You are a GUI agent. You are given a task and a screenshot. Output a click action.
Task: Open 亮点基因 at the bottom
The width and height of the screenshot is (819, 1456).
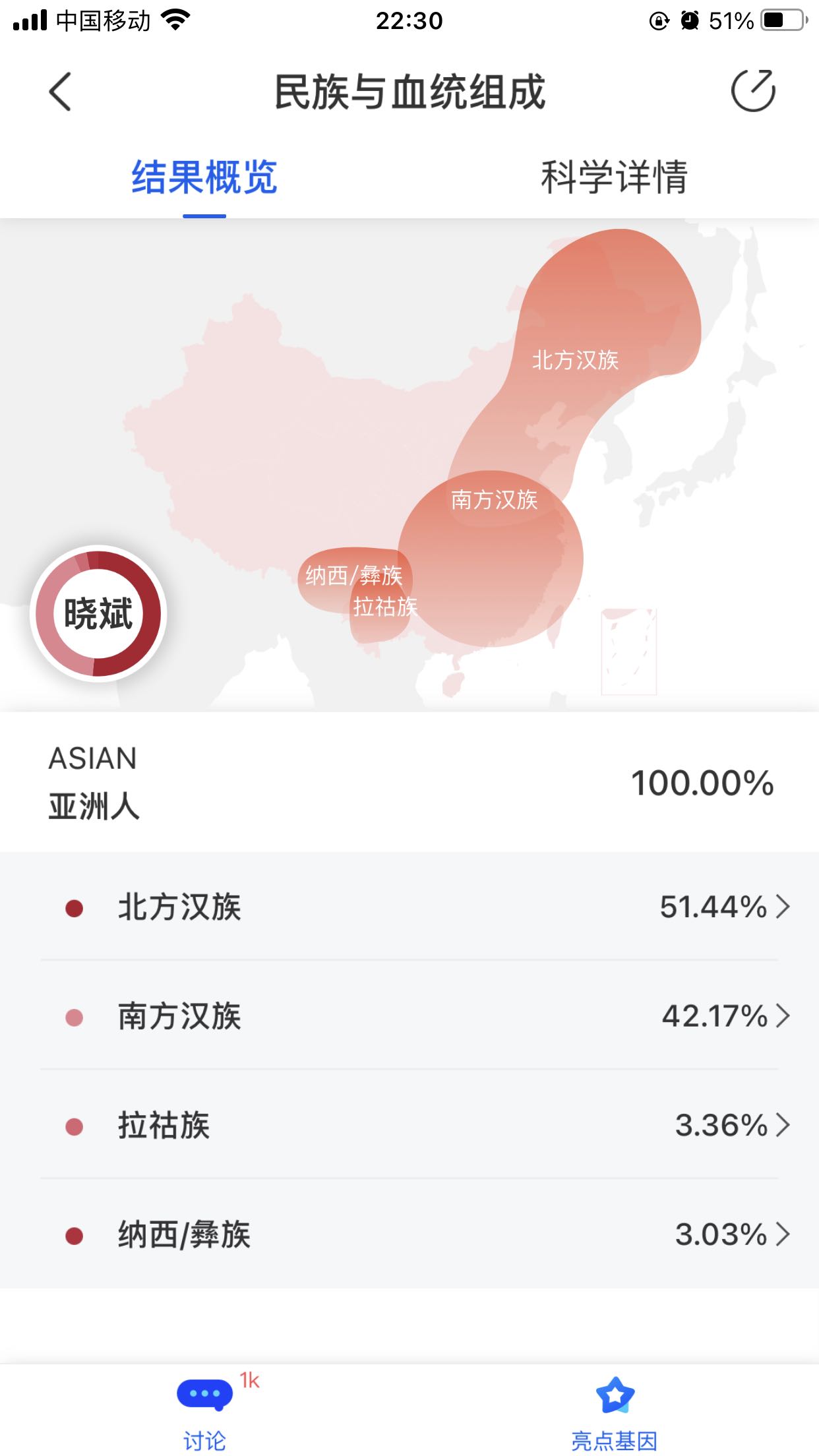click(614, 1411)
